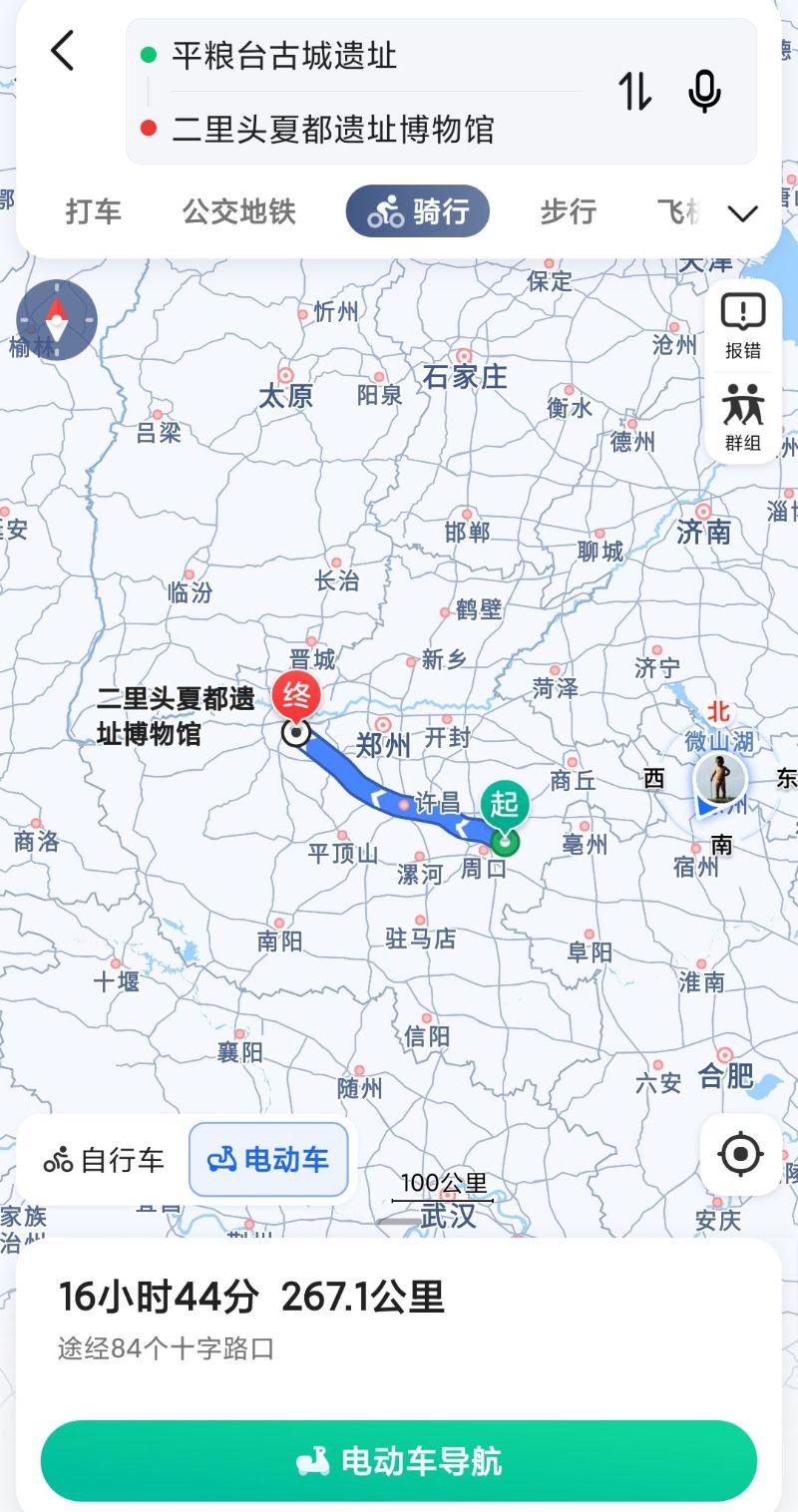
Task: Choose the 自行车 bicycle option
Action: point(104,1160)
